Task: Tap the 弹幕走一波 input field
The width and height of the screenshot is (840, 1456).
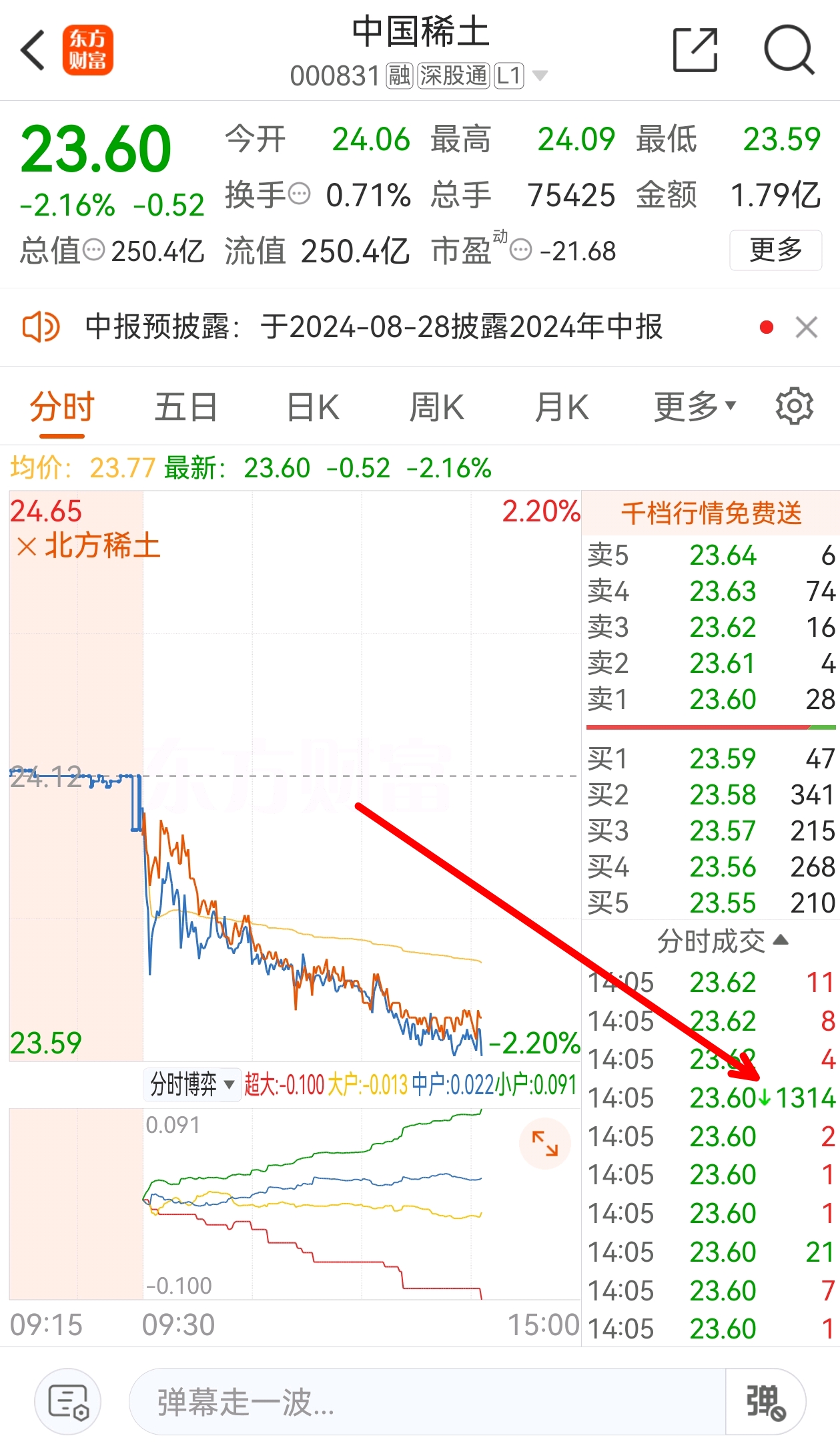Action: [x=427, y=1402]
